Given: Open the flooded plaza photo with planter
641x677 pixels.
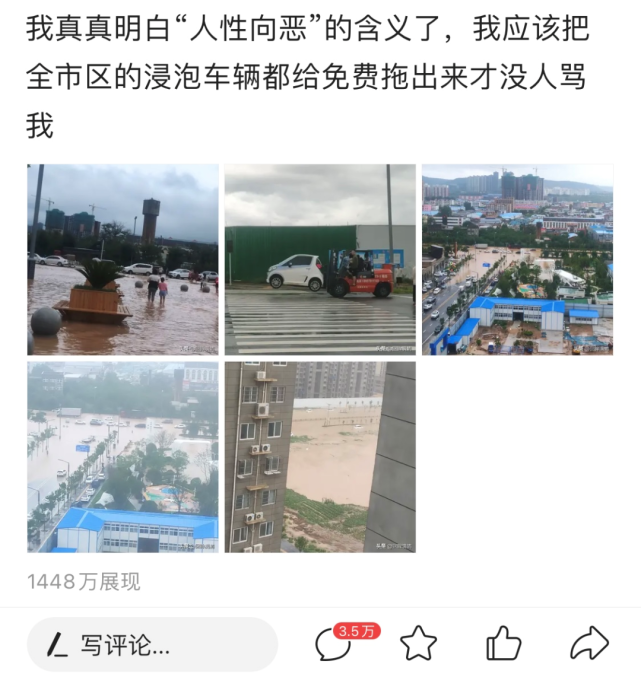Looking at the screenshot, I should (122, 259).
